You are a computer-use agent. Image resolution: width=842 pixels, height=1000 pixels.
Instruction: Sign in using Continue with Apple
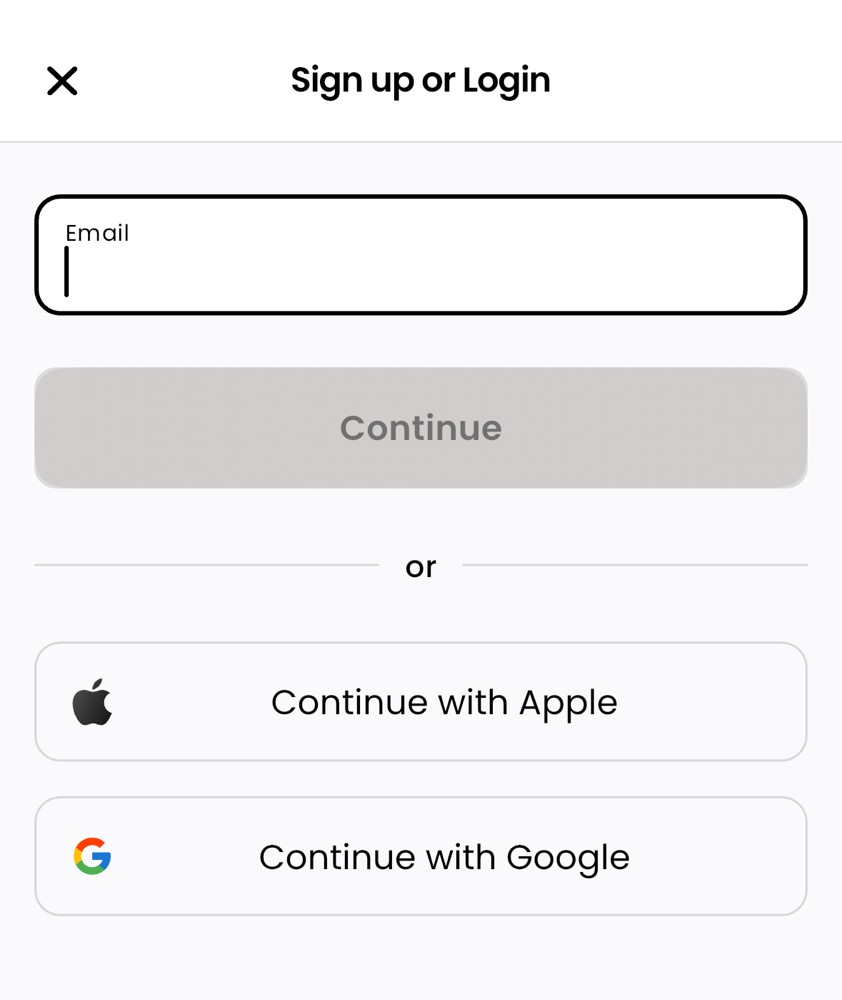click(x=420, y=702)
